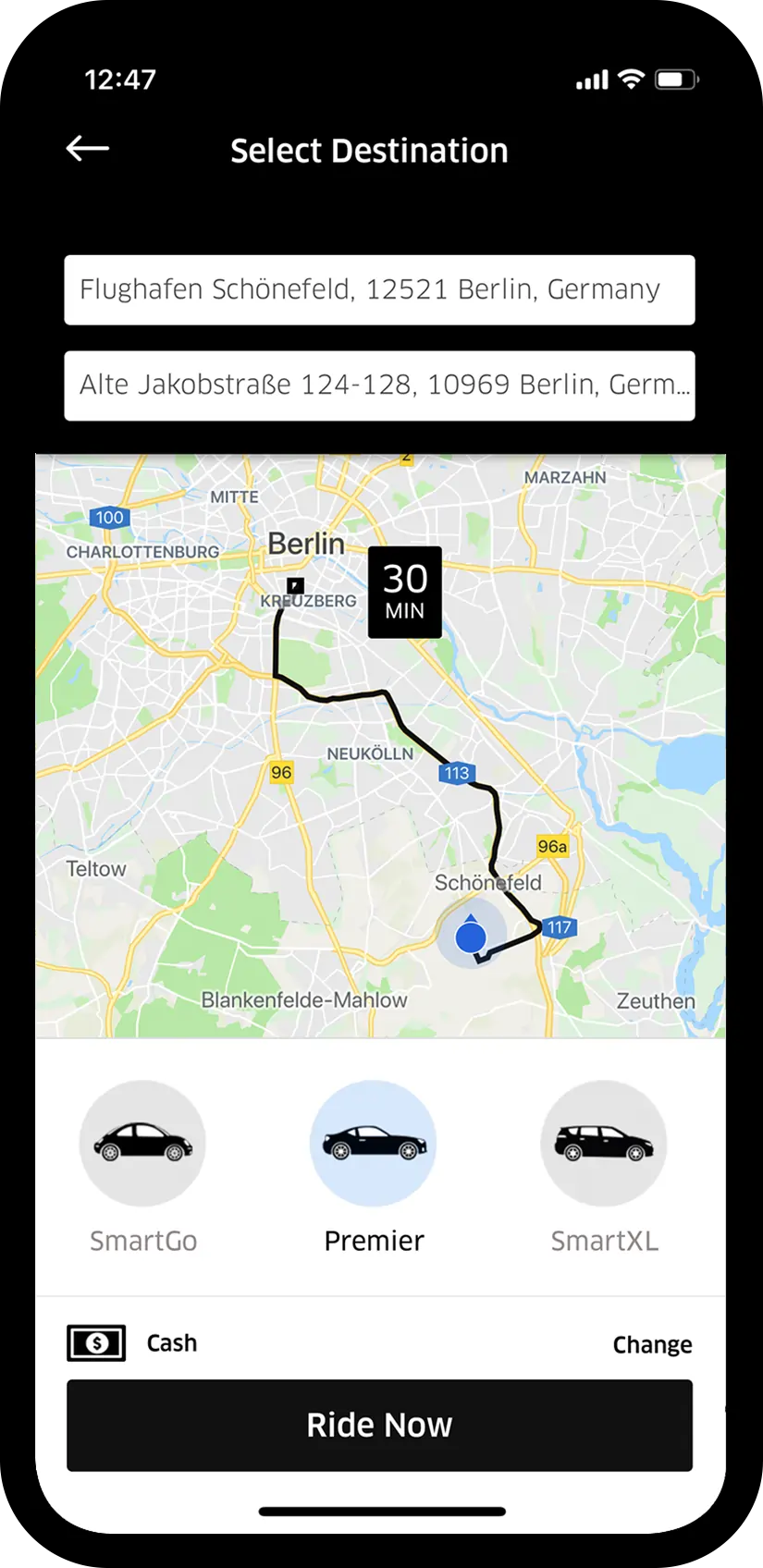Confirm the trip with Ride Now
This screenshot has height=1568, width=763.
pyautogui.click(x=379, y=1425)
